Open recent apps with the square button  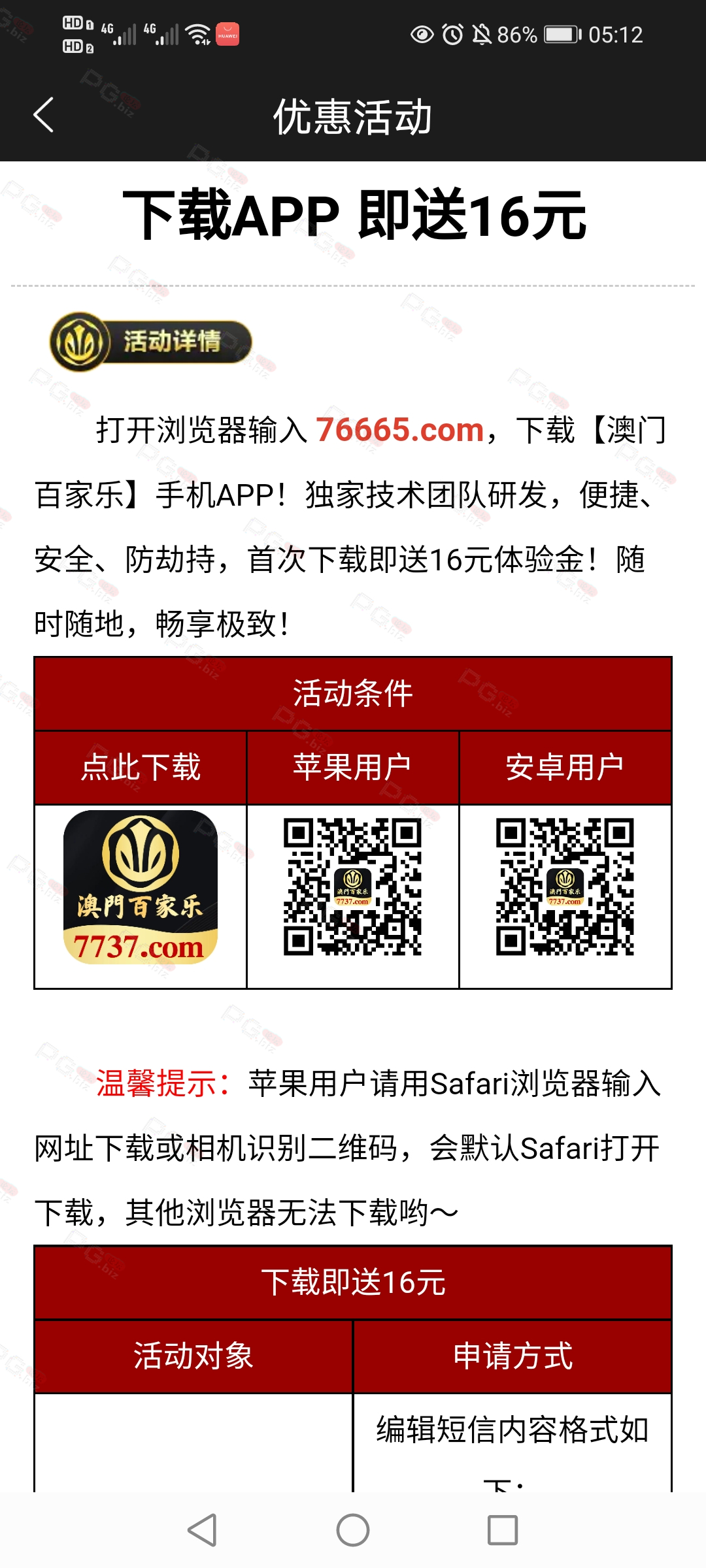coord(503,1530)
